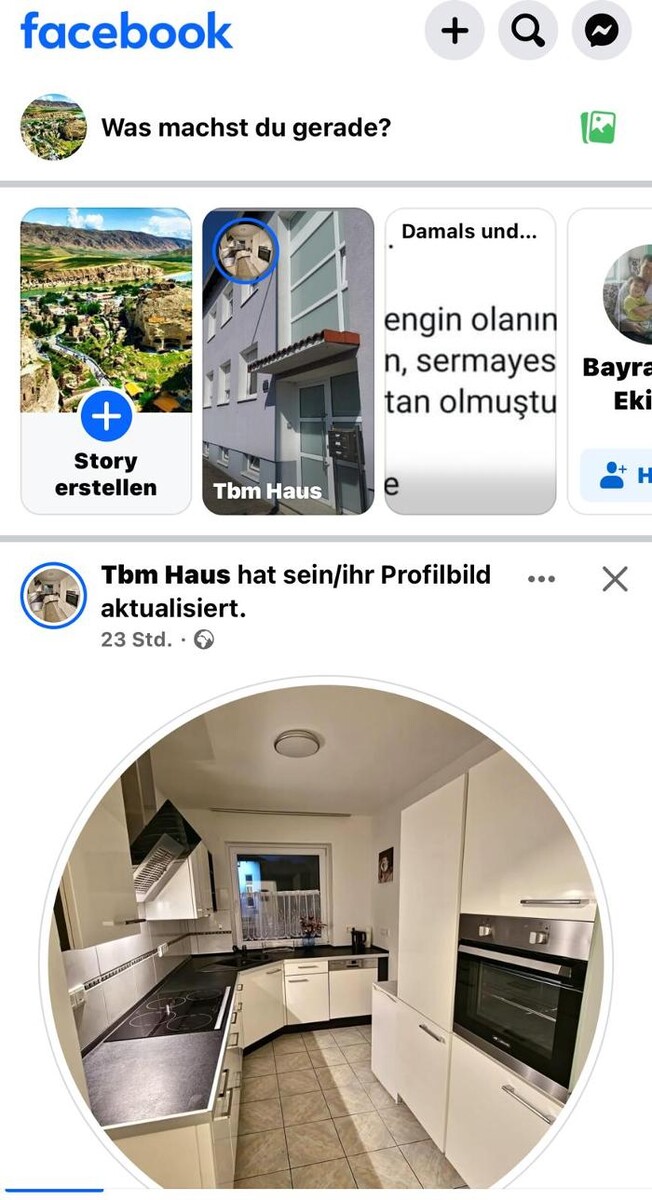Open Facebook search
The height and width of the screenshot is (1200, 652).
click(x=528, y=31)
